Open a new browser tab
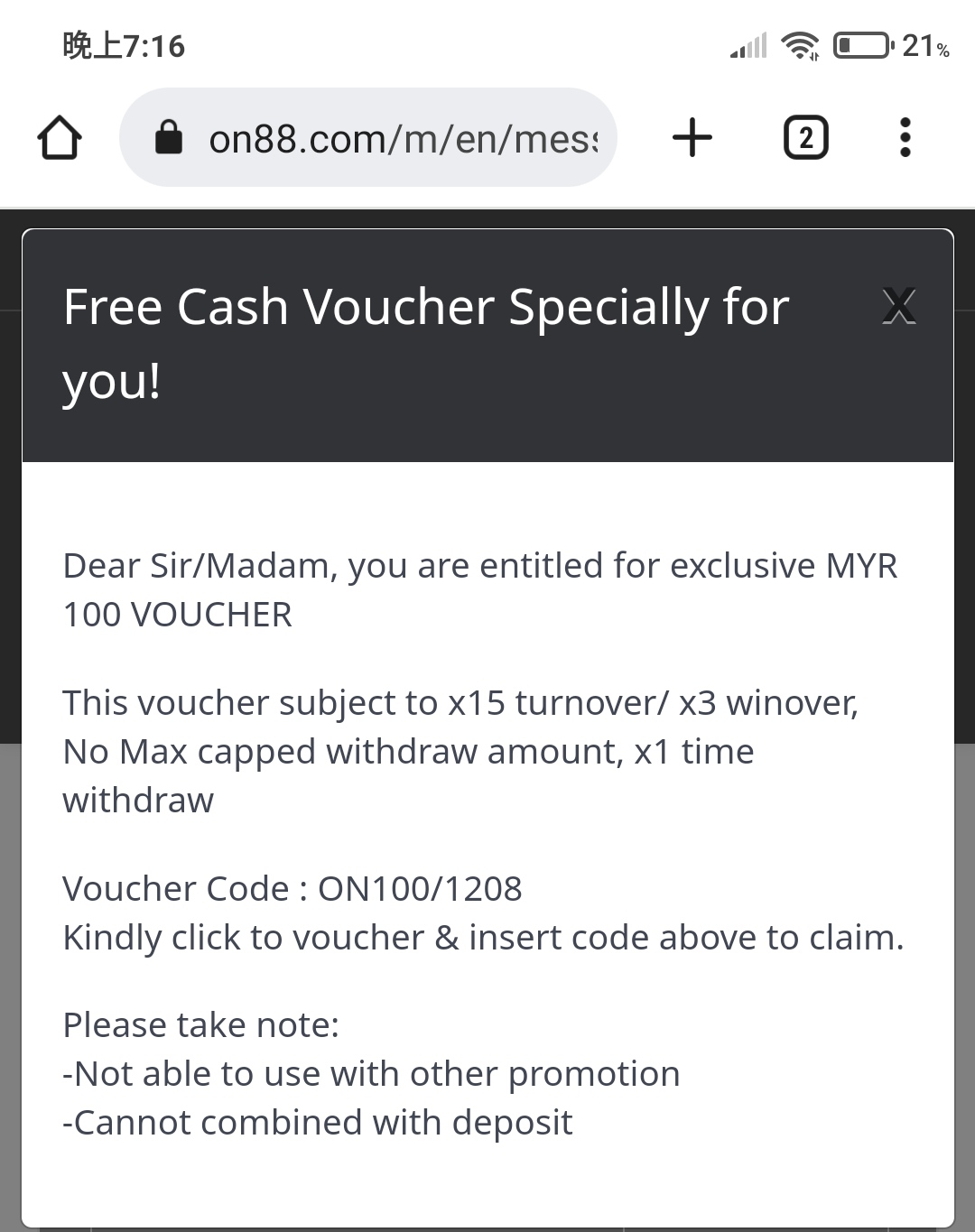The image size is (975, 1232). [692, 138]
